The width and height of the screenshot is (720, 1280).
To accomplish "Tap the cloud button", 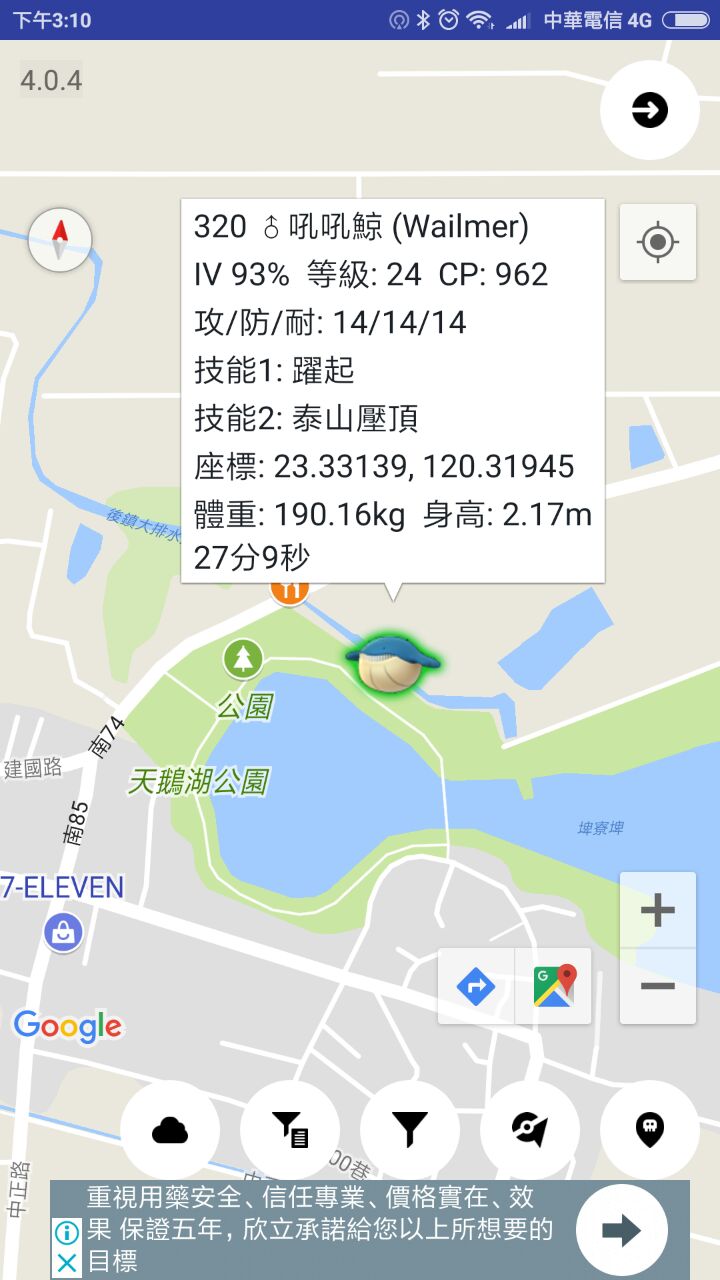I will pyautogui.click(x=170, y=1130).
